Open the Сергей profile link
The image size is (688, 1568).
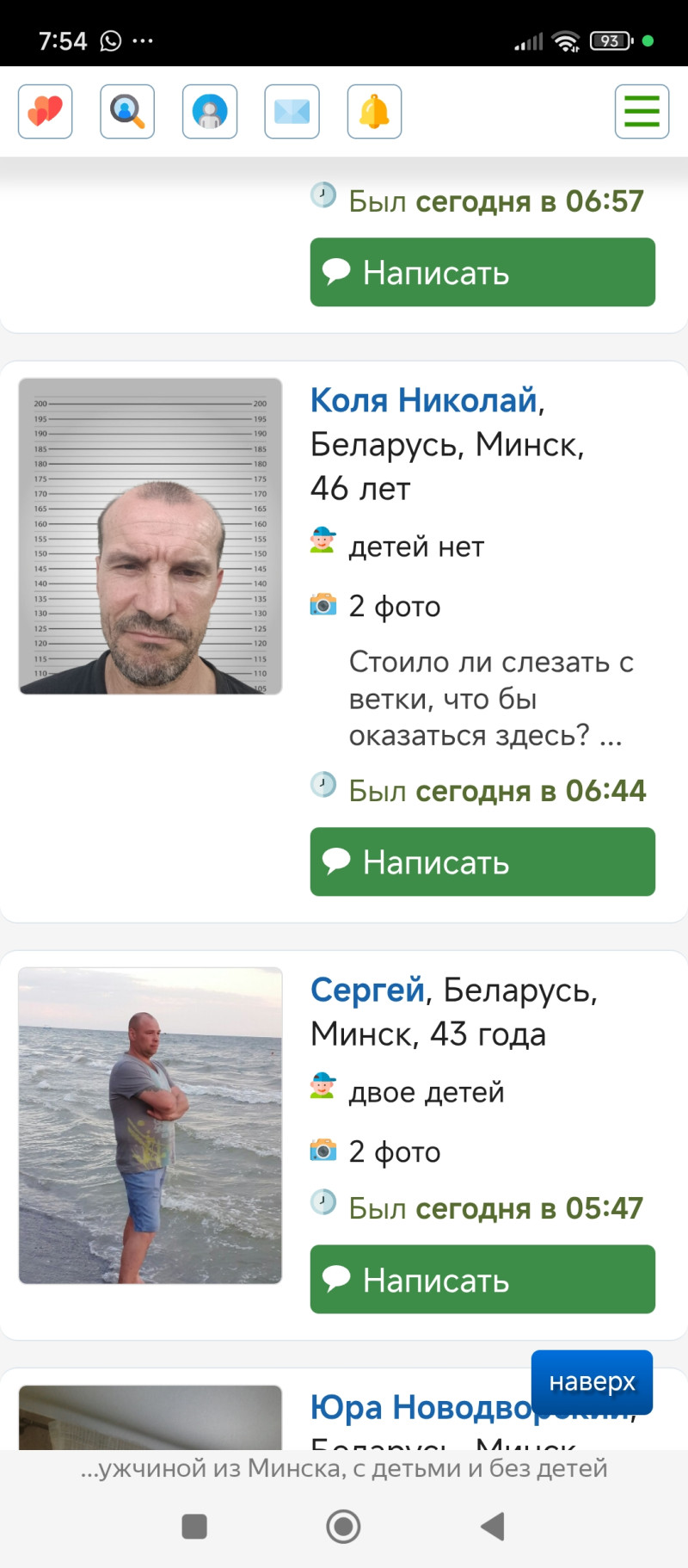367,990
